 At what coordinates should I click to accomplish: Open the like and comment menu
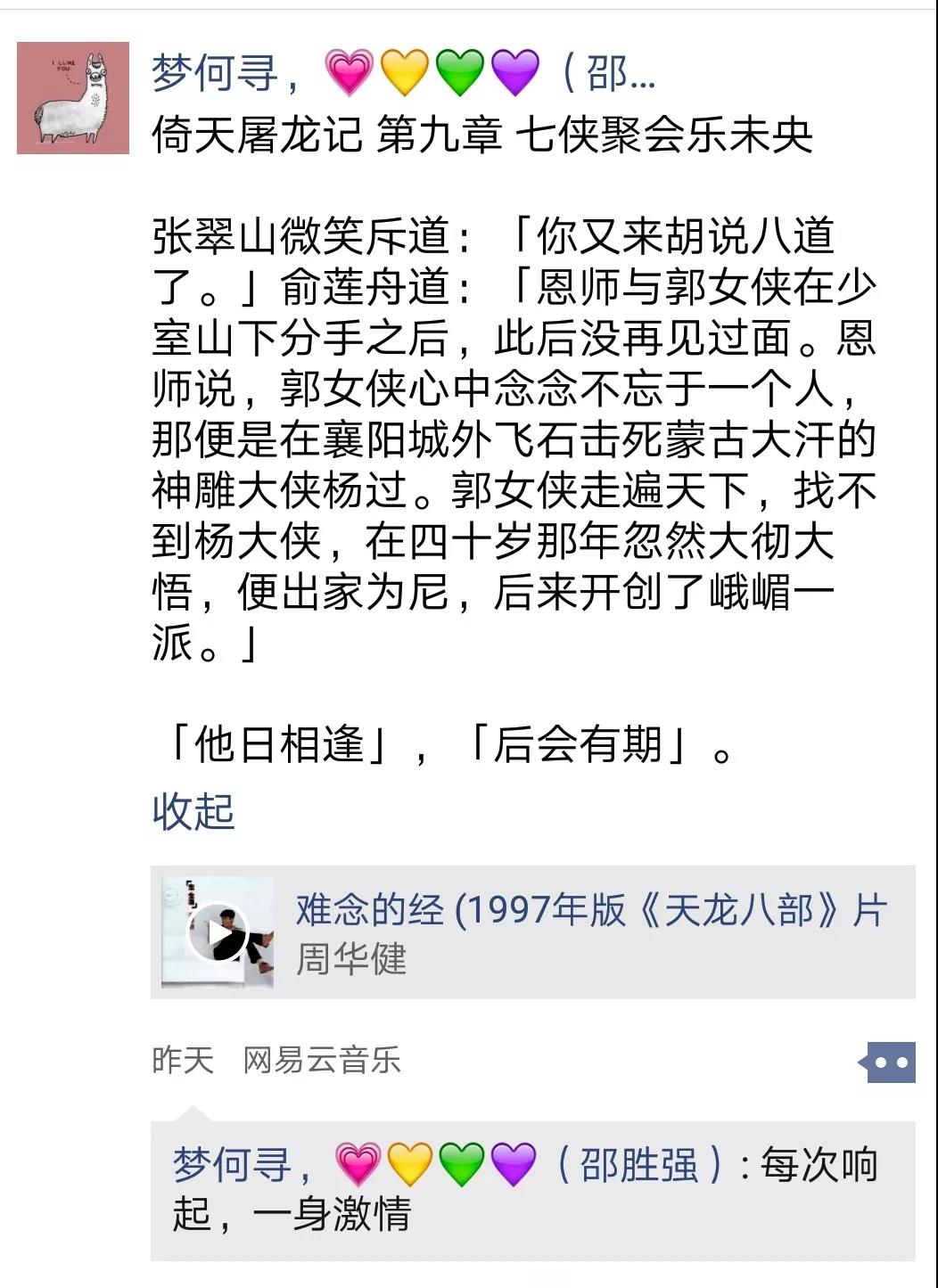tap(889, 1062)
